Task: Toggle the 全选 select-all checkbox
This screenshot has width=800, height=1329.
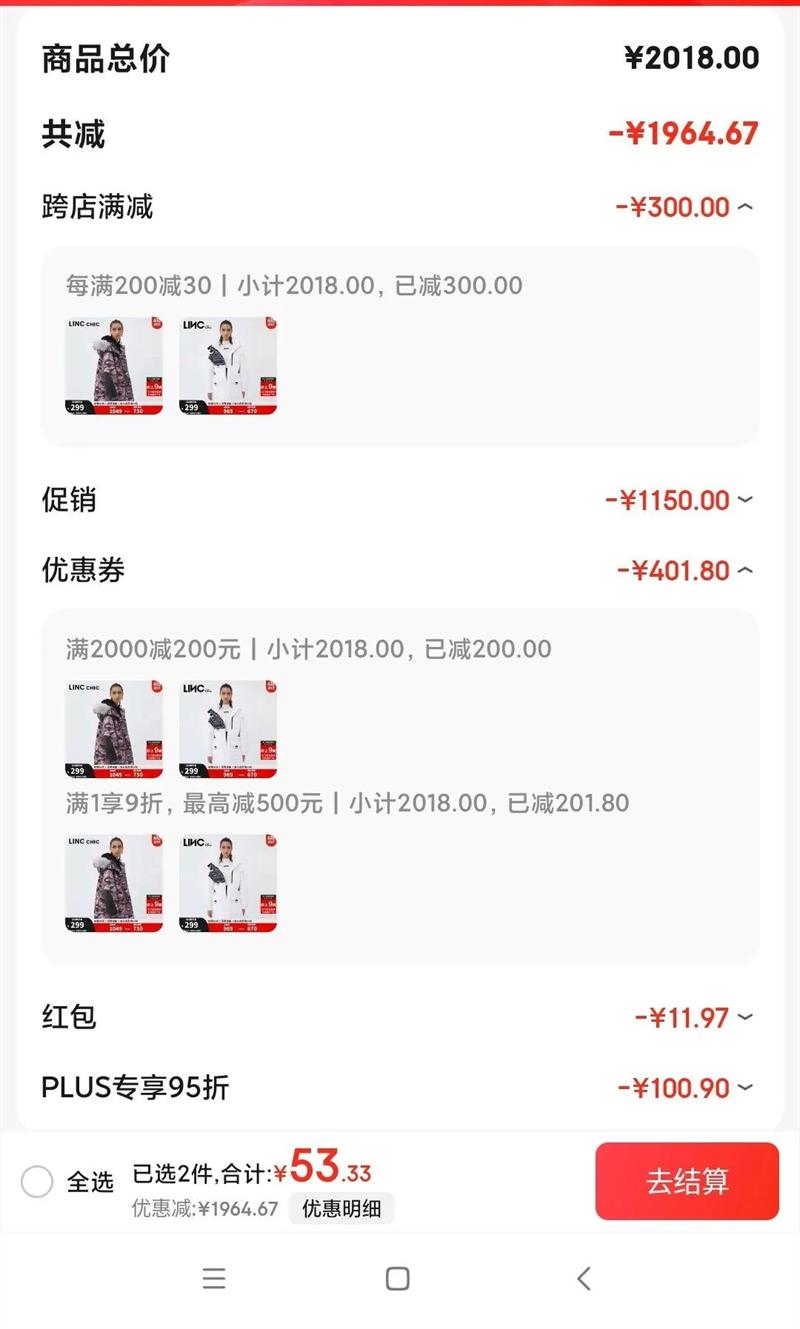Action: pyautogui.click(x=37, y=1182)
